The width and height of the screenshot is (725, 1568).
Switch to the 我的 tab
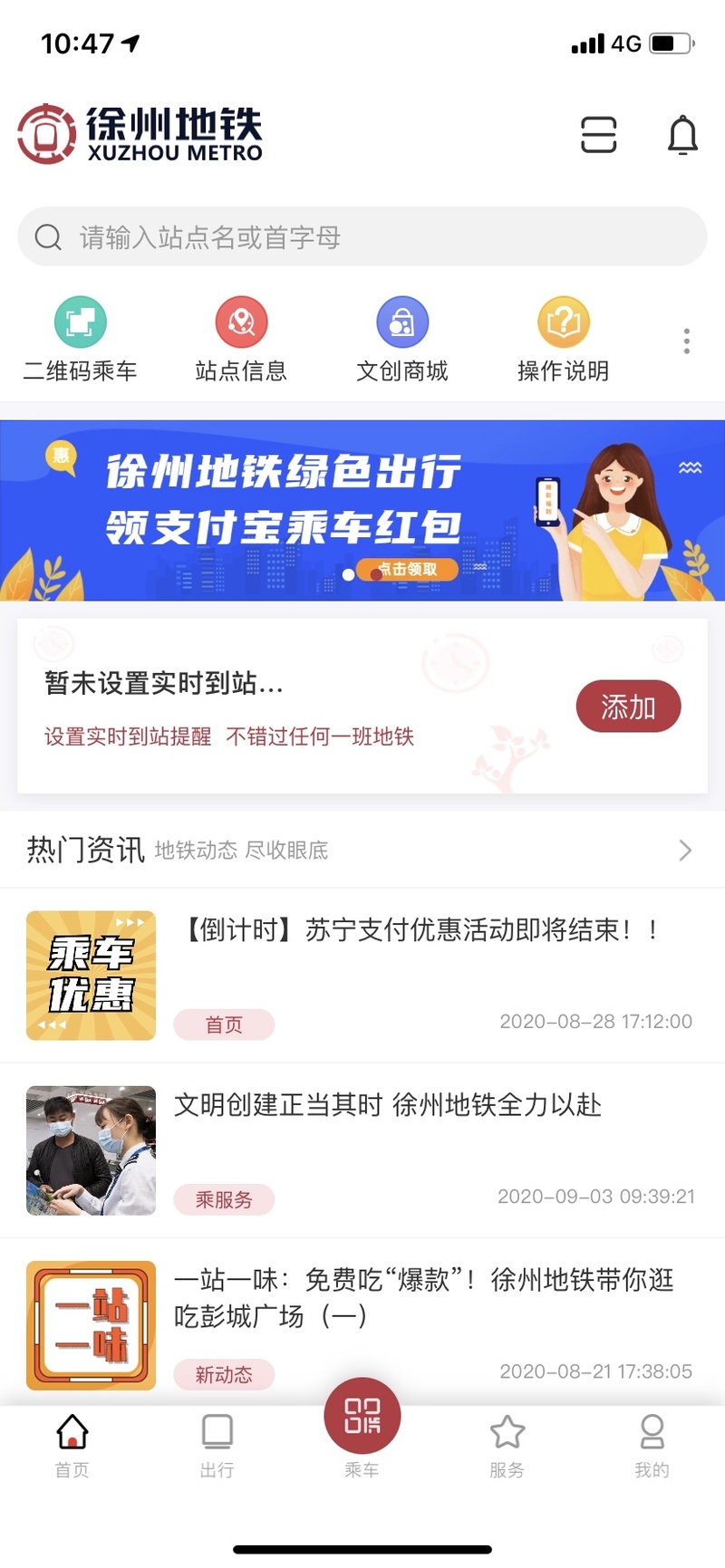click(x=652, y=1446)
